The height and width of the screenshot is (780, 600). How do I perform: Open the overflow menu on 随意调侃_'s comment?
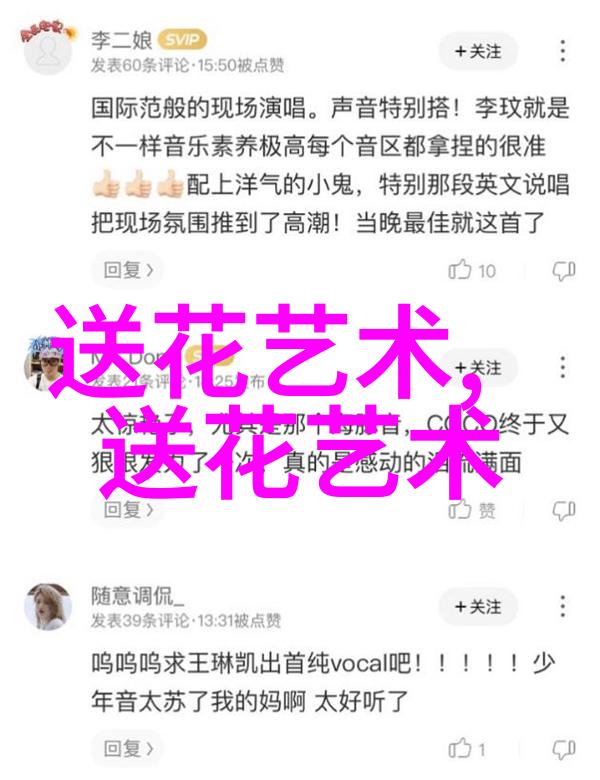pyautogui.click(x=563, y=607)
